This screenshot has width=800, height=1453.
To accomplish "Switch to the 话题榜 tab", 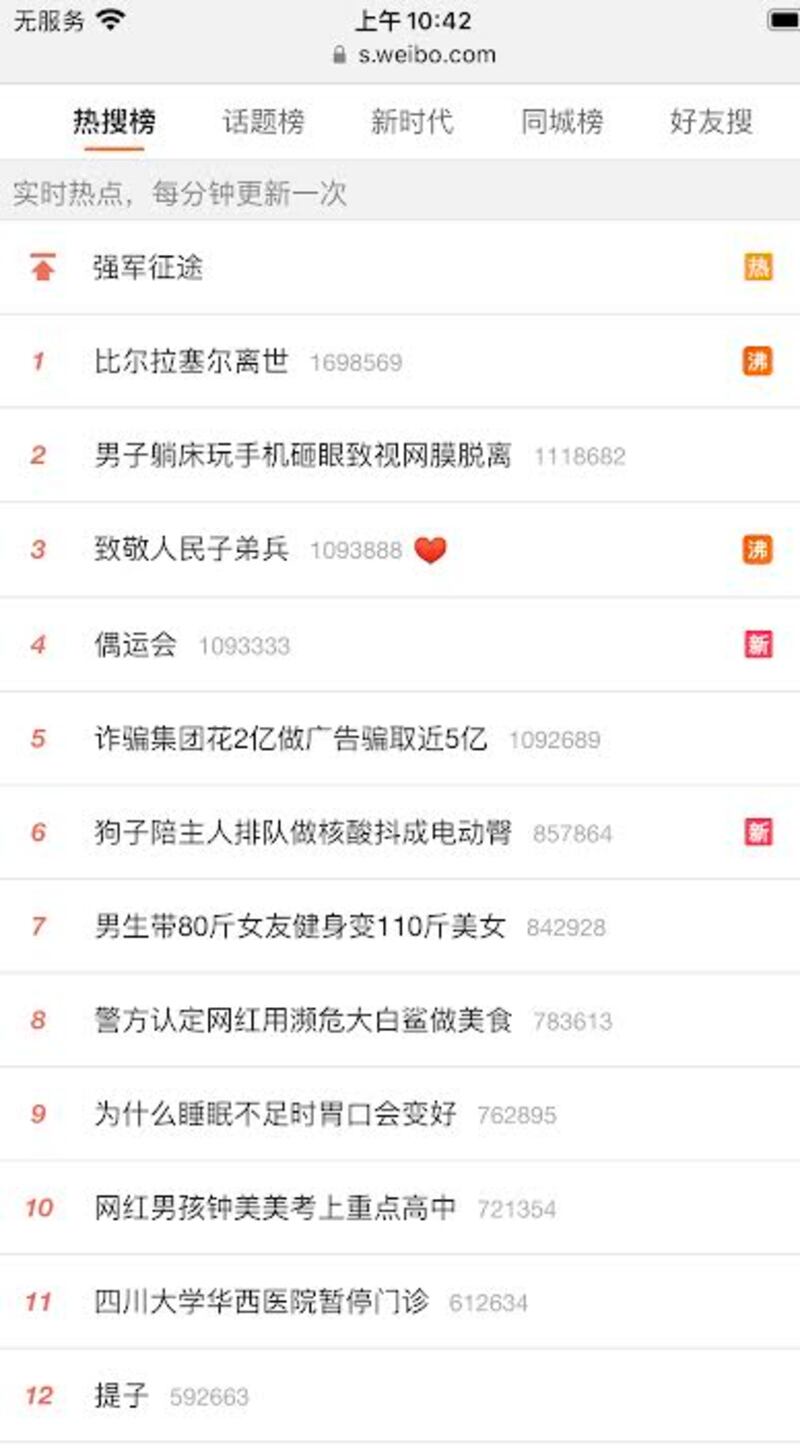I will 263,122.
